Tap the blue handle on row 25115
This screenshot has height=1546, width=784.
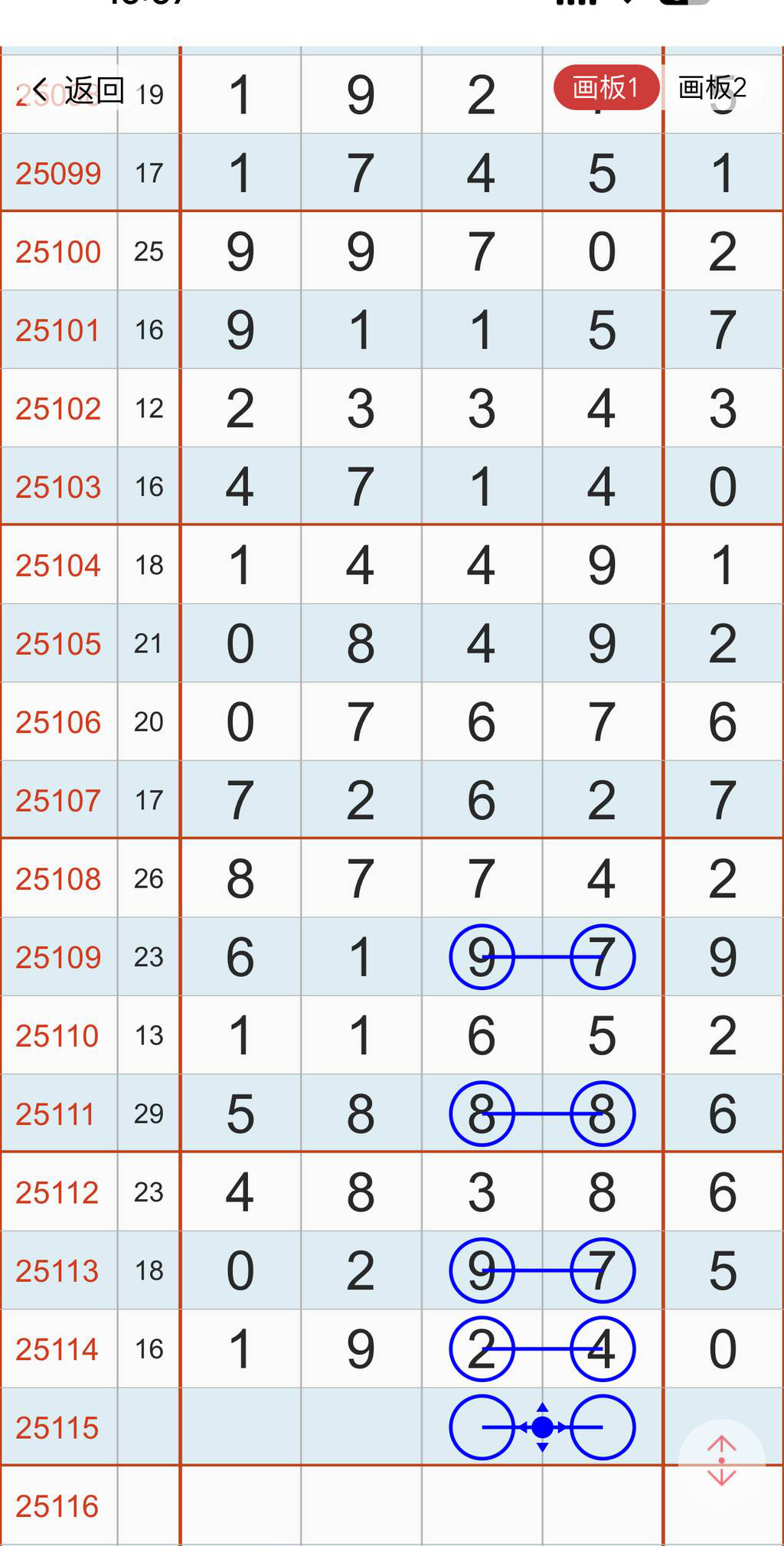(x=542, y=1427)
